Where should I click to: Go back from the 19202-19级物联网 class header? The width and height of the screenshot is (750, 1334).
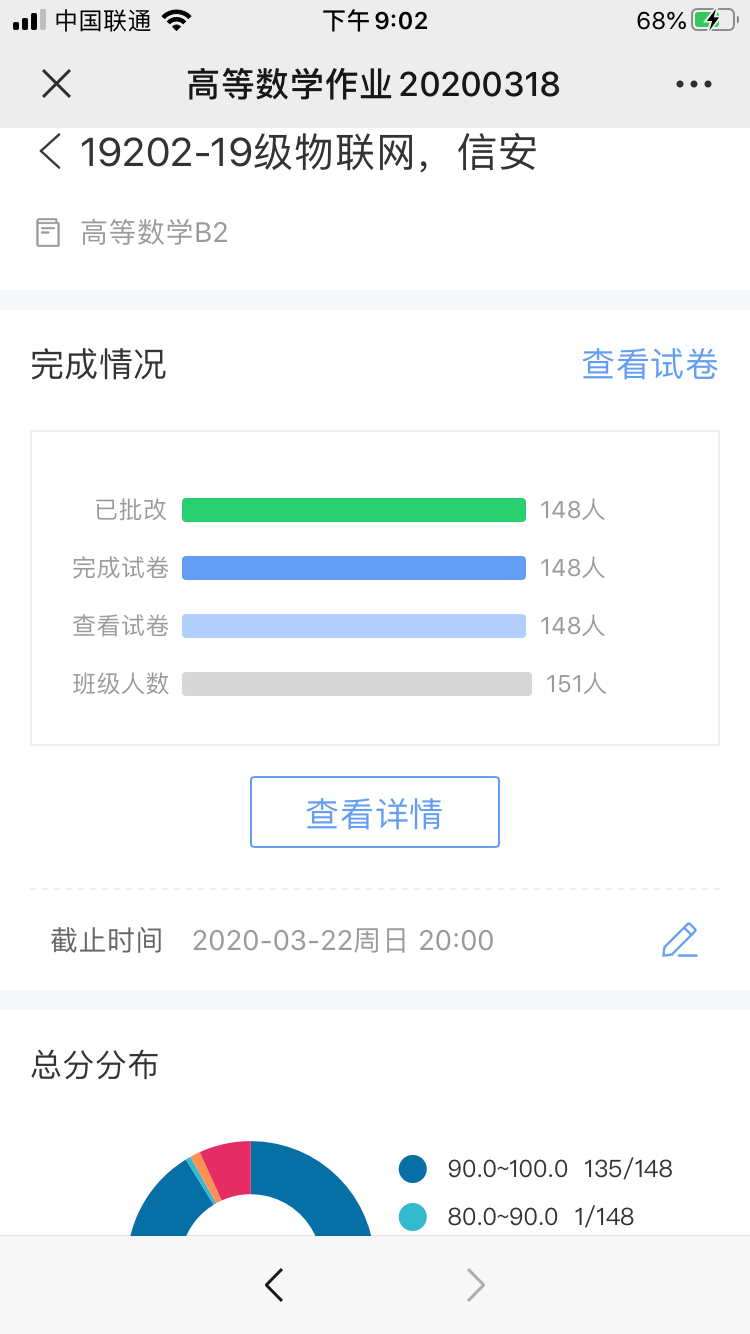49,152
